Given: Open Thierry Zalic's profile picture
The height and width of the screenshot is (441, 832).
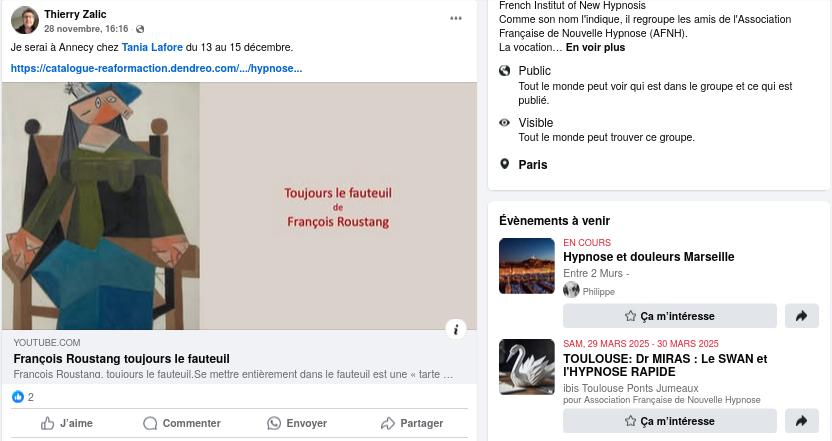Looking at the screenshot, I should point(25,20).
